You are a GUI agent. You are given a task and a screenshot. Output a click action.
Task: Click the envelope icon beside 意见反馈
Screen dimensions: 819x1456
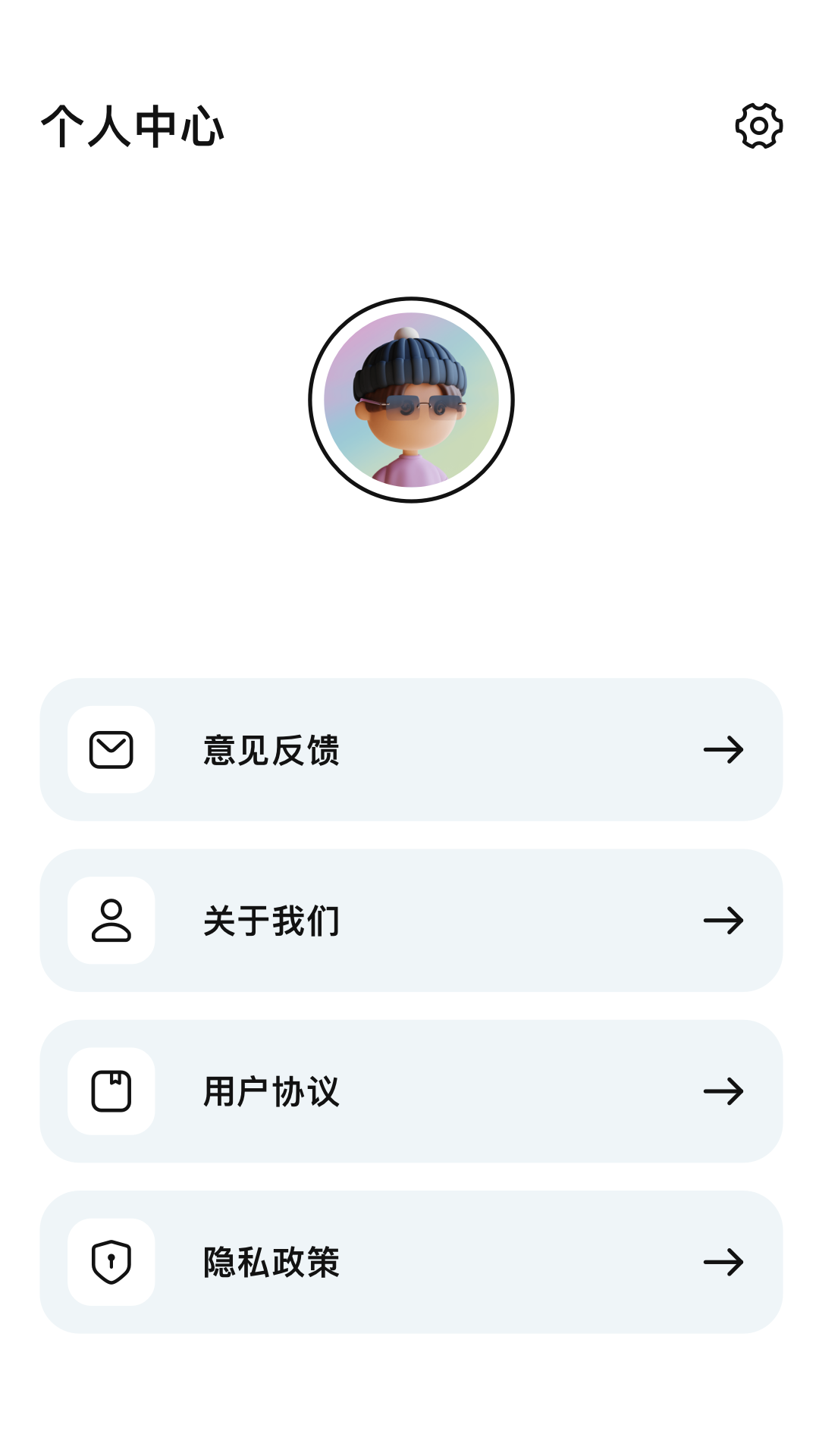click(x=111, y=750)
